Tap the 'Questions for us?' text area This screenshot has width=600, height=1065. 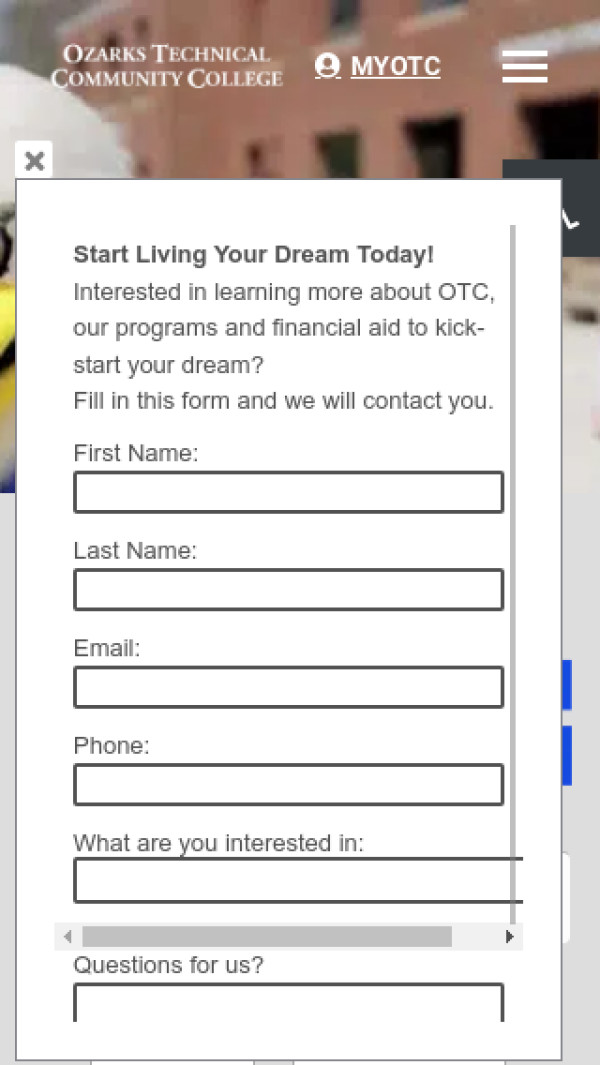point(288,1001)
